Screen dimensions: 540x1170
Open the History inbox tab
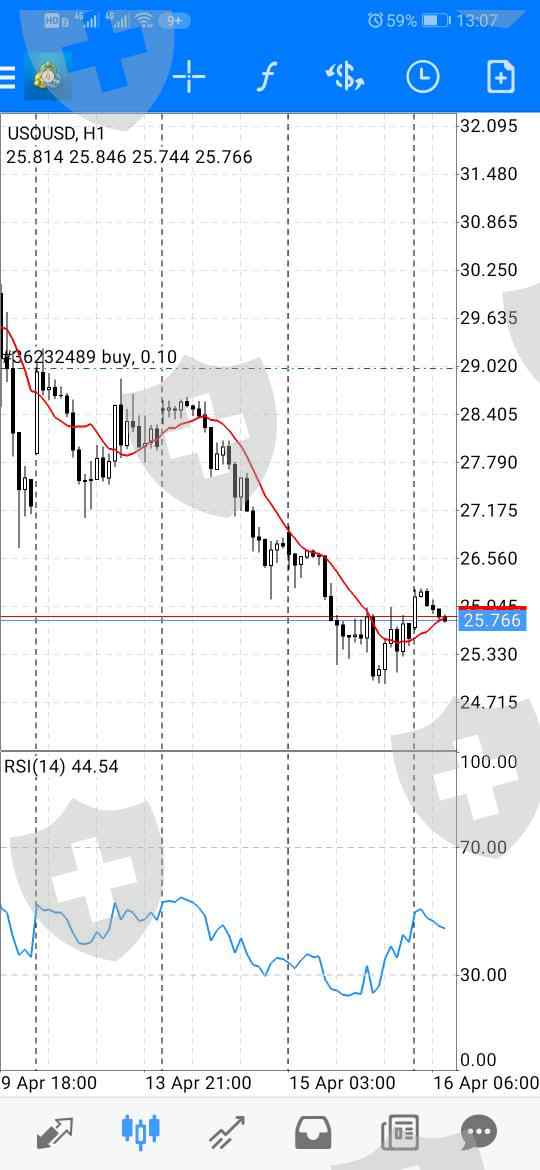pyautogui.click(x=313, y=1133)
